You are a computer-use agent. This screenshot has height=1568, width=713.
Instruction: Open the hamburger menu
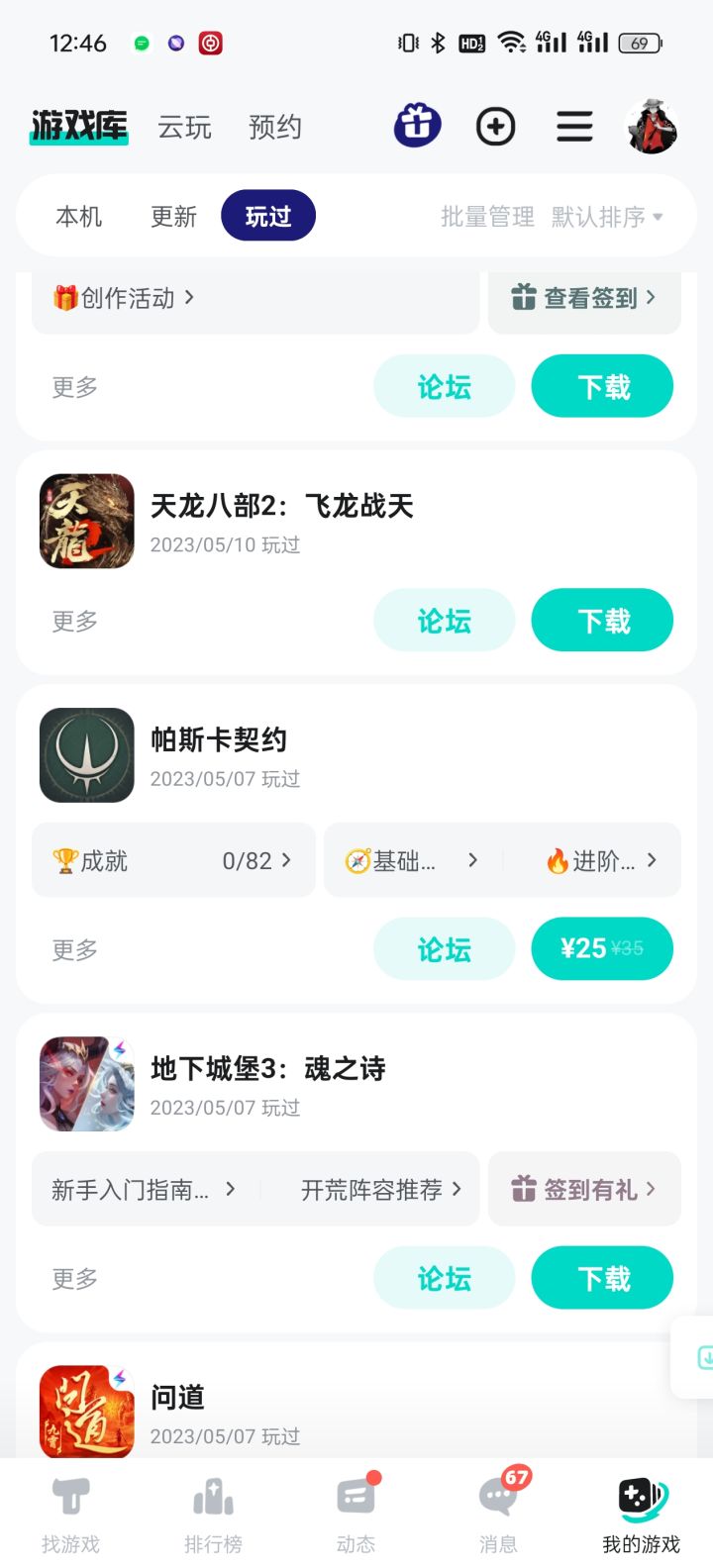click(x=574, y=127)
